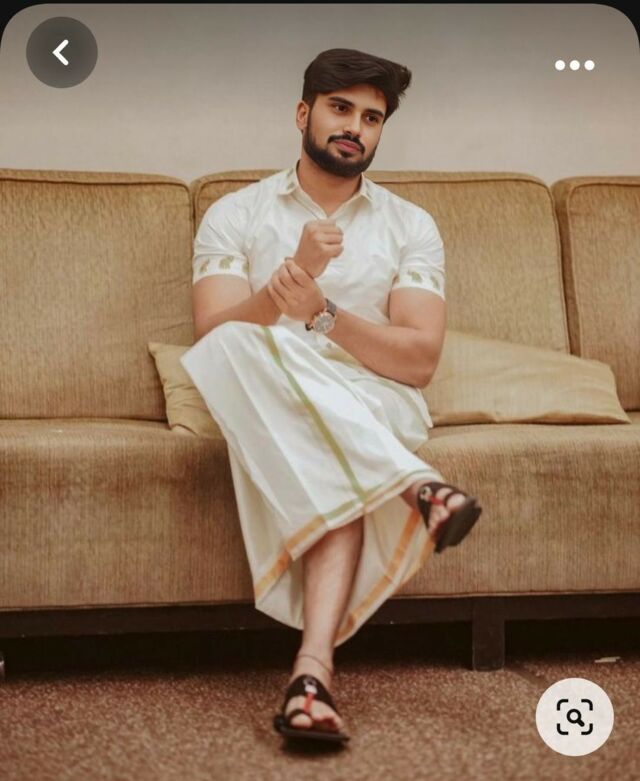Go back using the back arrow
This screenshot has height=781, width=640.
pyautogui.click(x=61, y=52)
